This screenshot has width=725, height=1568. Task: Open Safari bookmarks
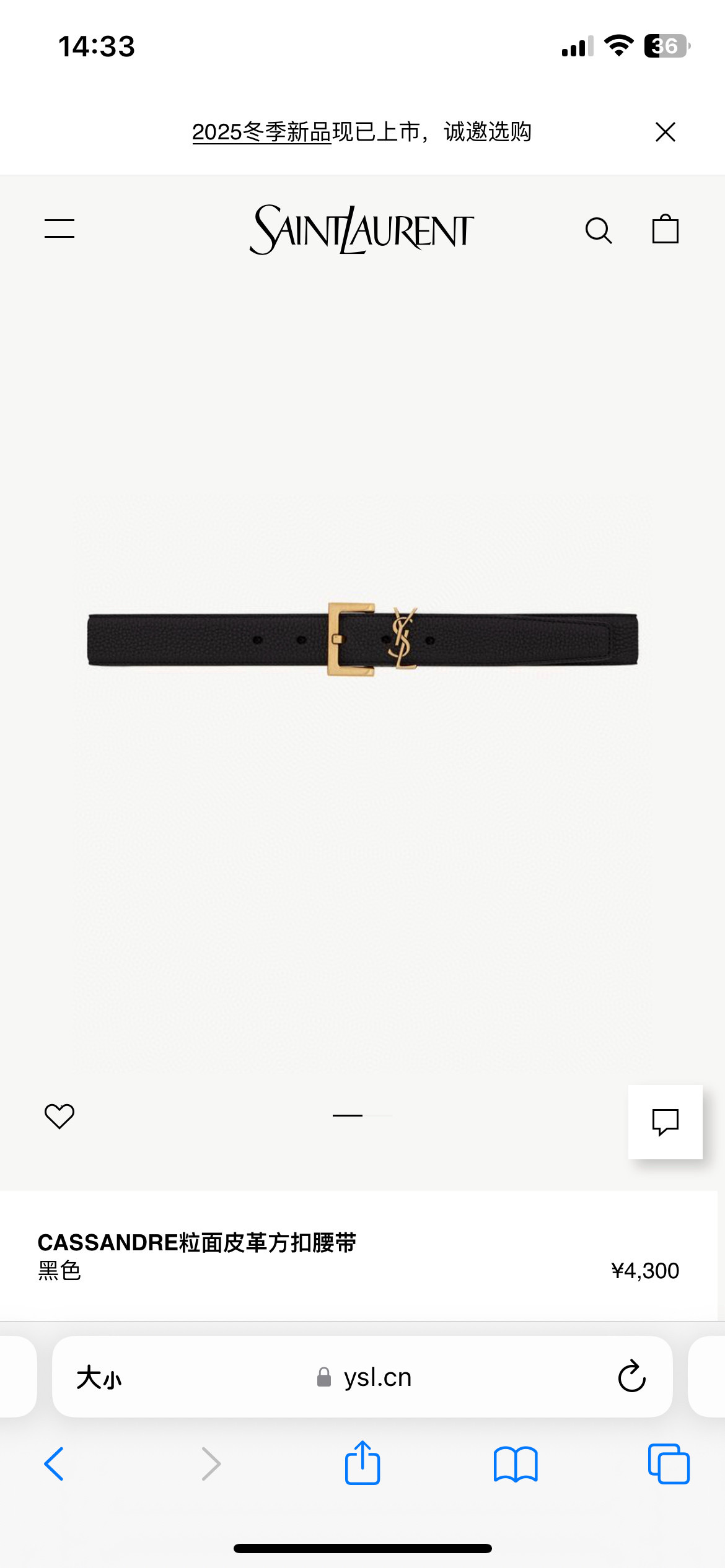(x=516, y=1464)
